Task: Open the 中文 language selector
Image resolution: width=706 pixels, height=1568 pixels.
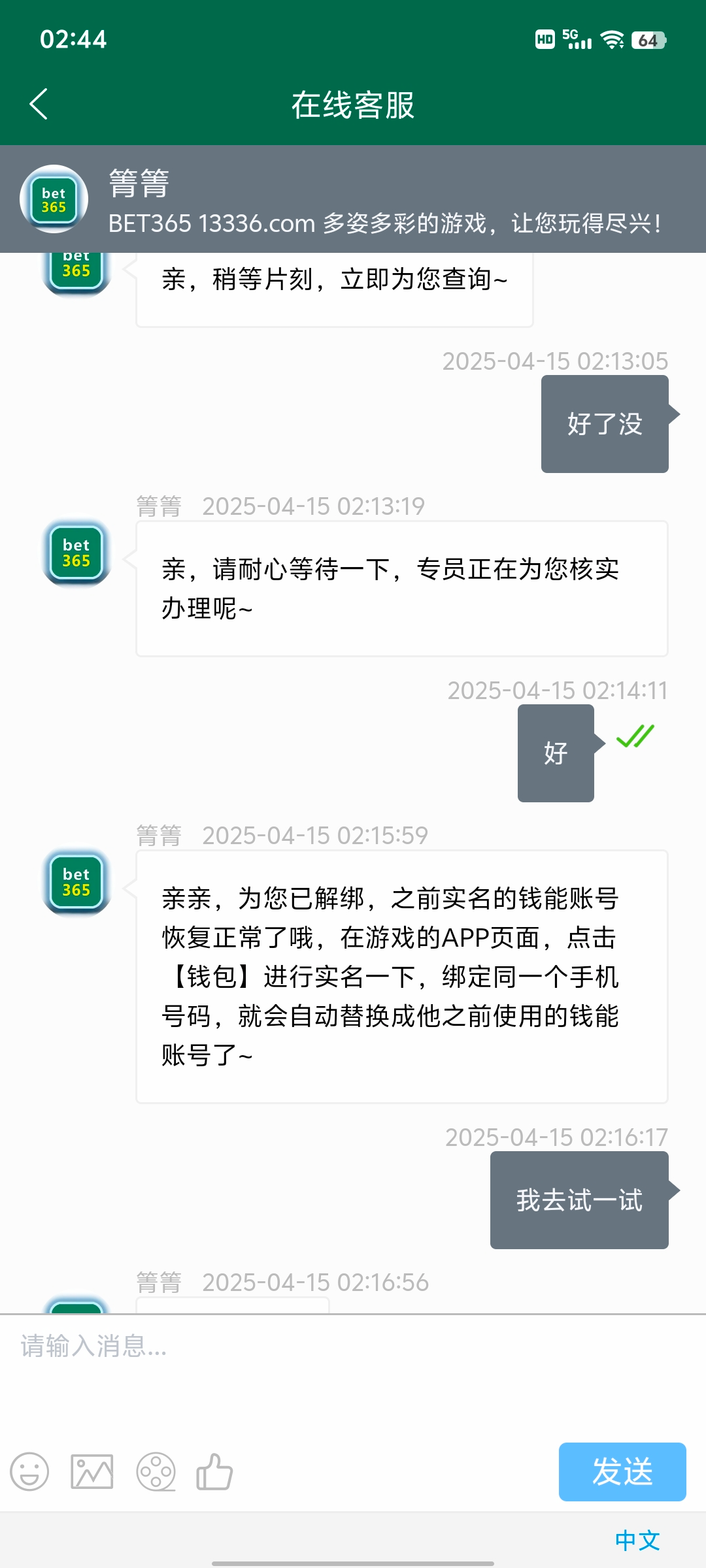Action: [638, 1540]
